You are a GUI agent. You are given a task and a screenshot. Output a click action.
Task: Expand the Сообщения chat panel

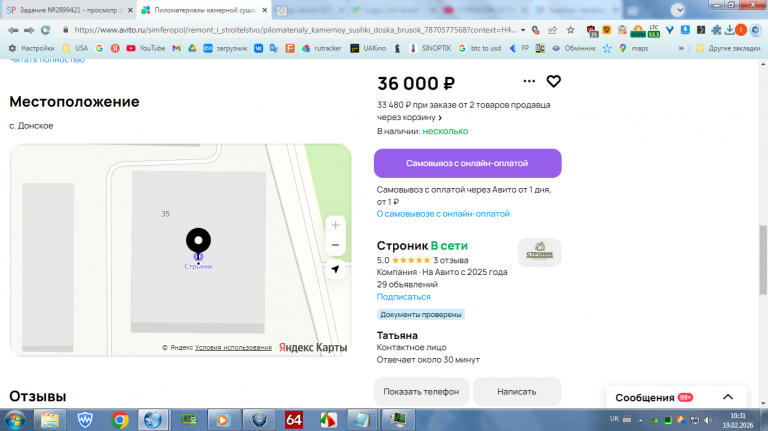pyautogui.click(x=728, y=397)
